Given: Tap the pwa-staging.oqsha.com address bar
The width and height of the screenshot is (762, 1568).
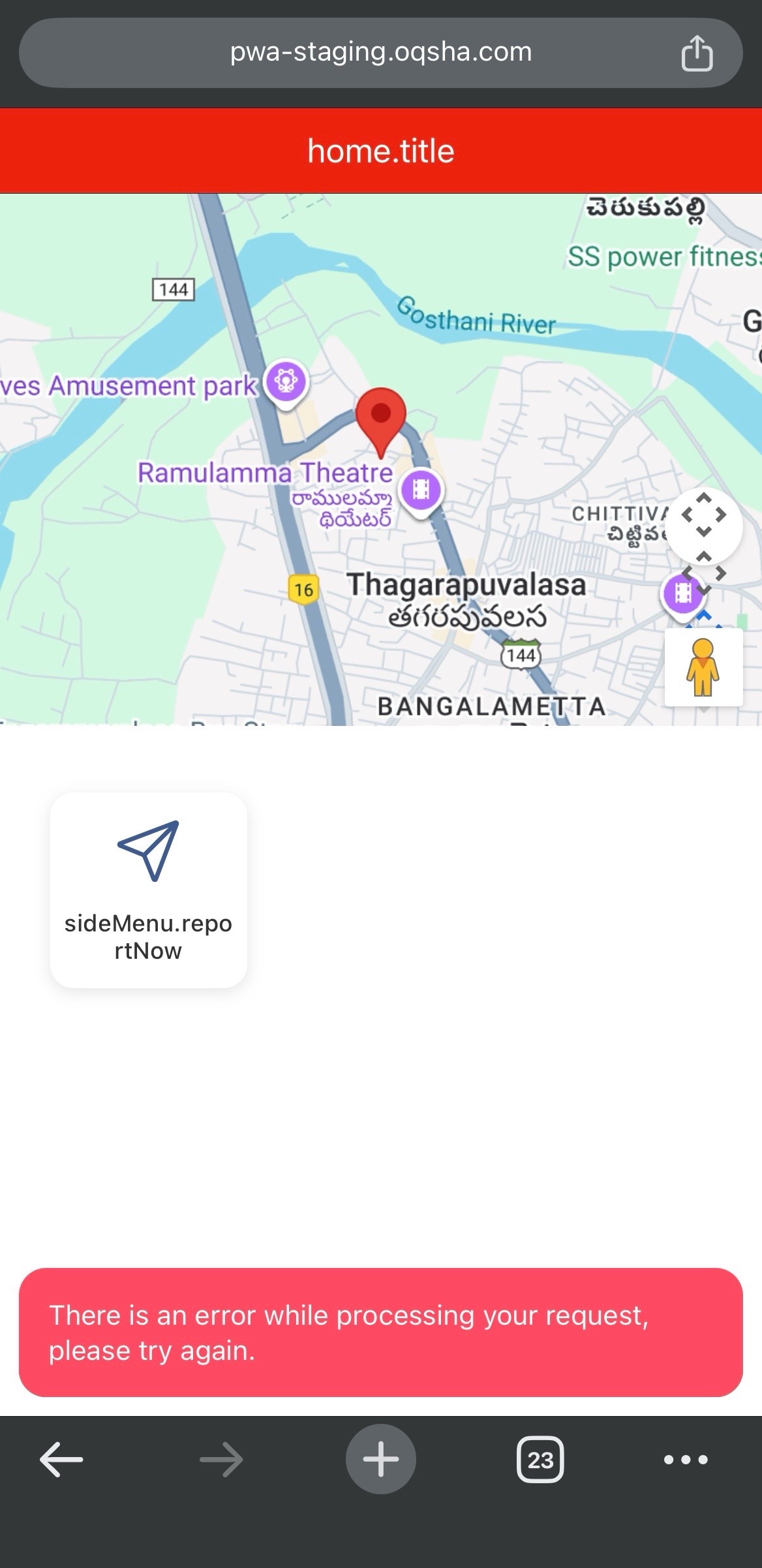Looking at the screenshot, I should [x=380, y=53].
